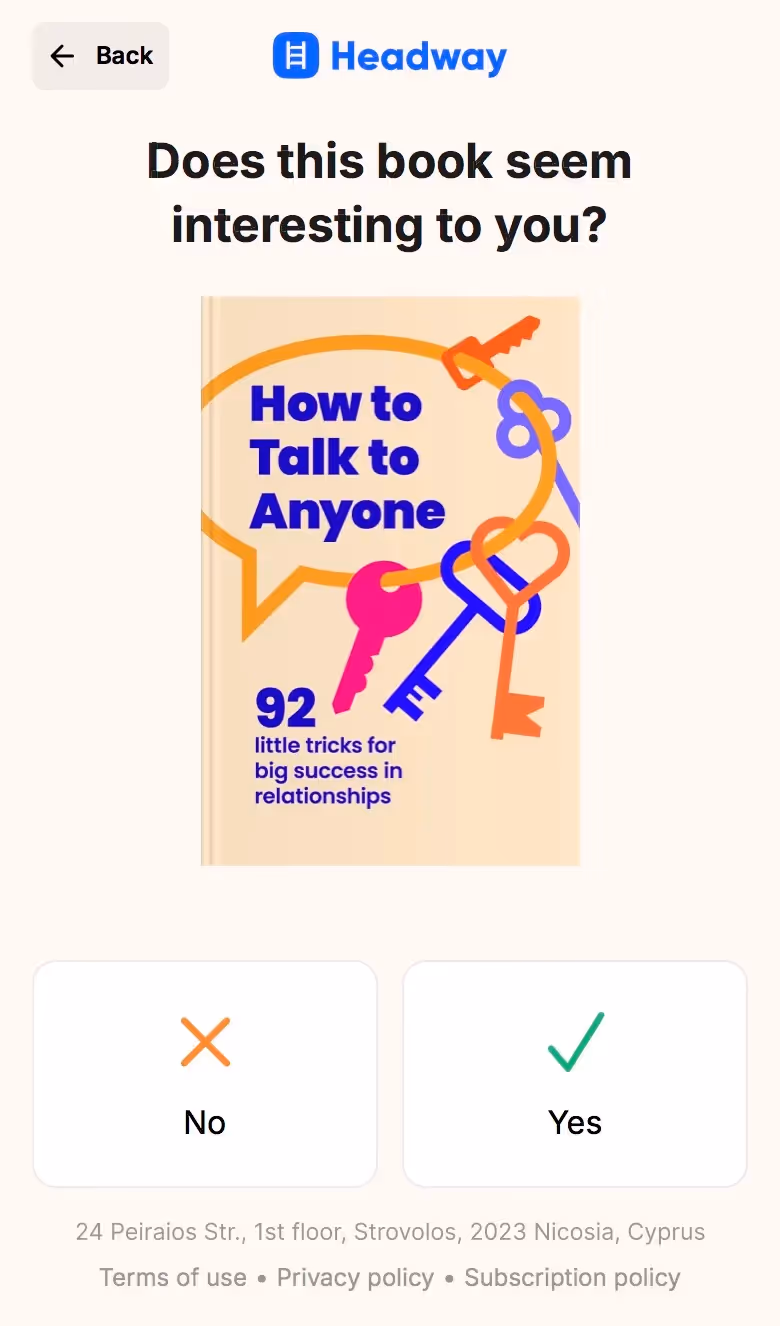Select Yes for this book
The height and width of the screenshot is (1326, 780).
(x=575, y=1074)
